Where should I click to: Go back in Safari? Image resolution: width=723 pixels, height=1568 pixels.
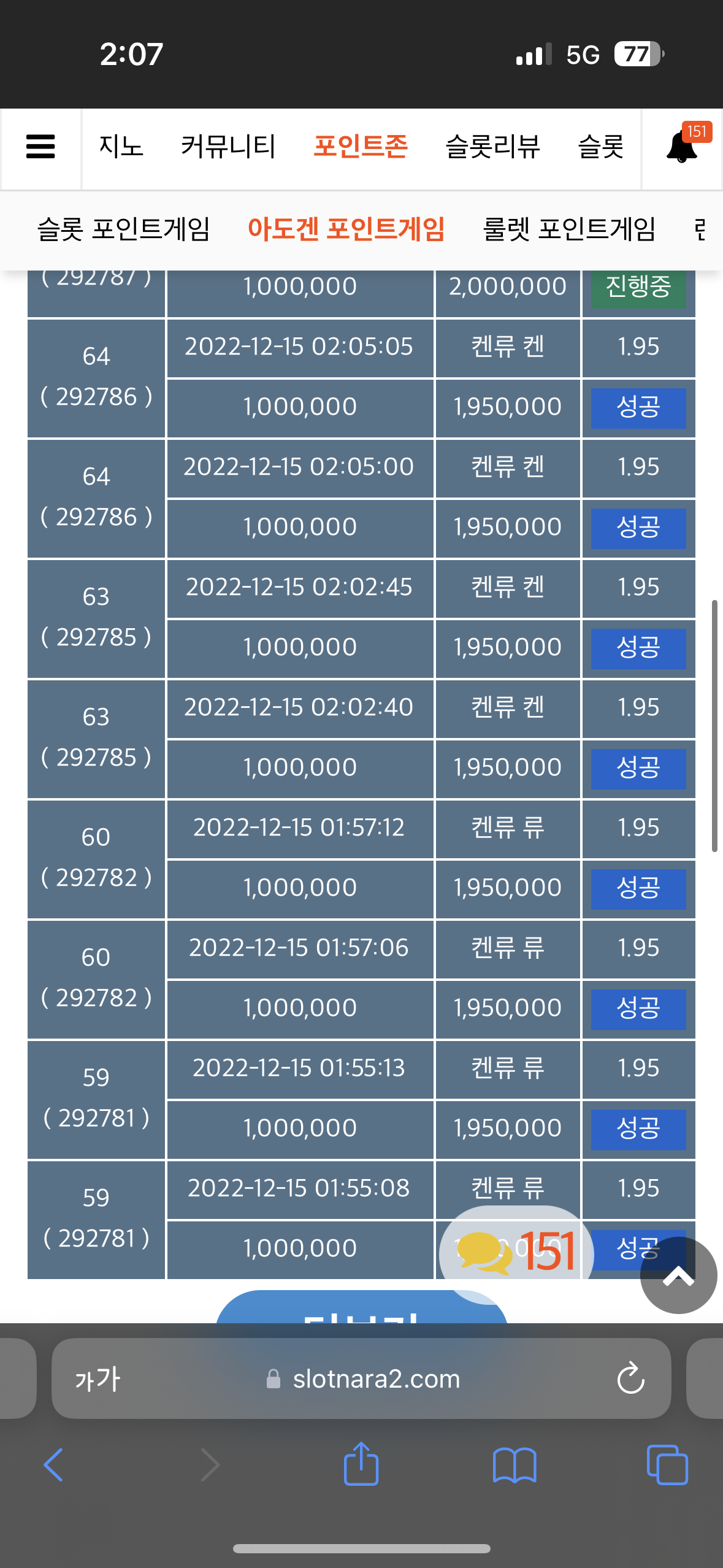click(53, 1465)
